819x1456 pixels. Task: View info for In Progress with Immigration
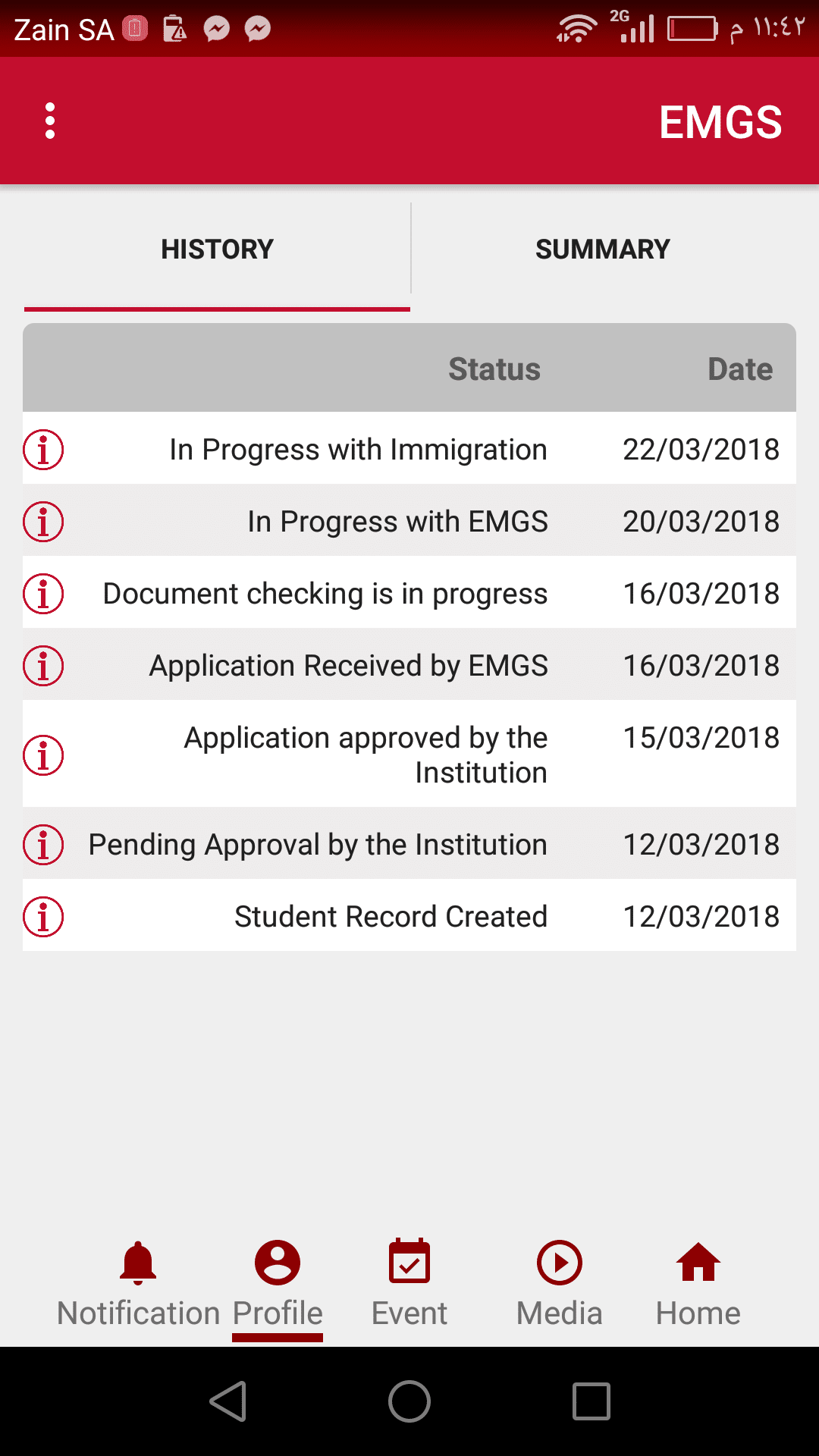[x=43, y=450]
